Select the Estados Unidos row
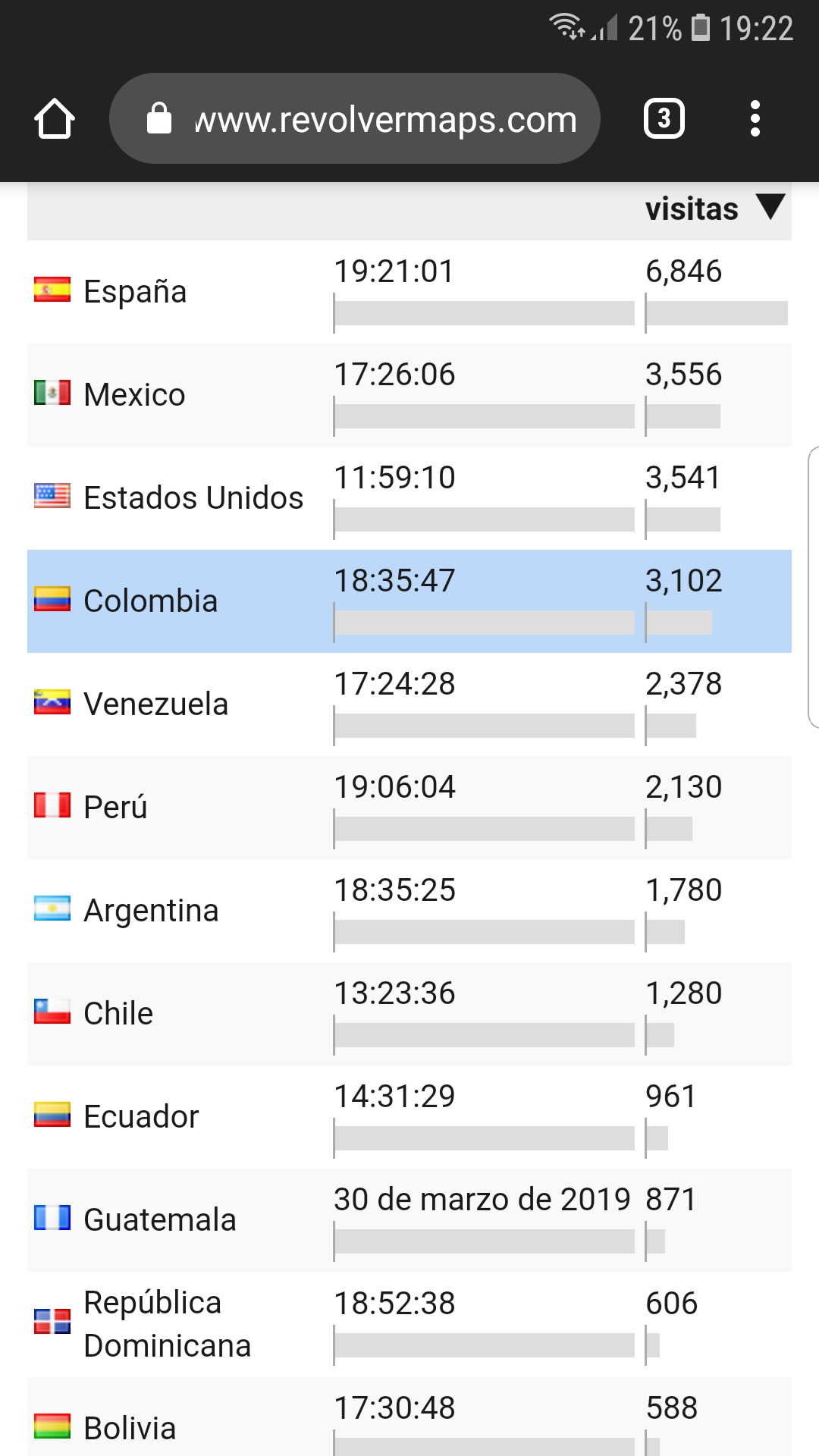Image resolution: width=819 pixels, height=1456 pixels. click(409, 498)
